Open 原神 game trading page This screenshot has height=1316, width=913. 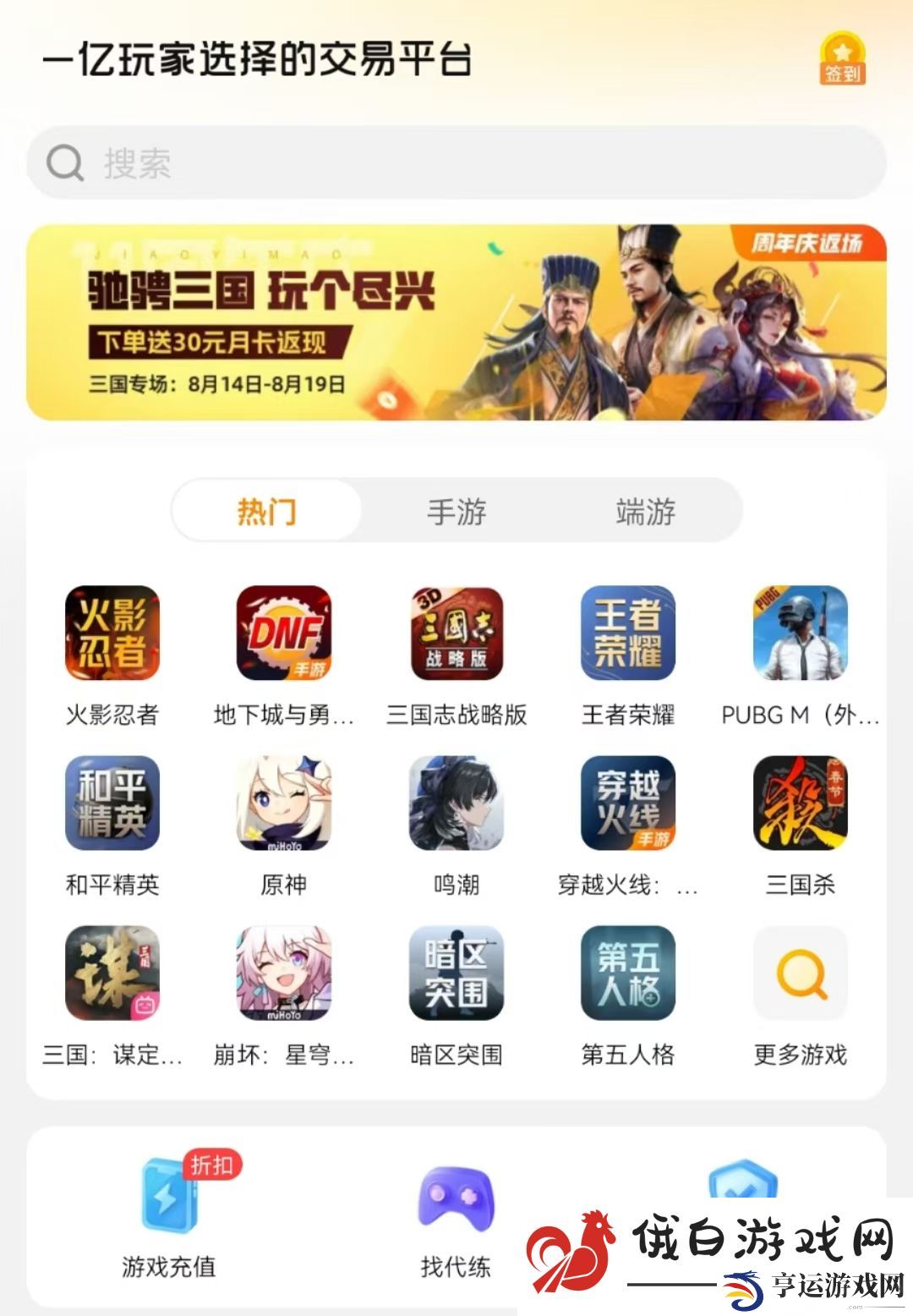[284, 803]
